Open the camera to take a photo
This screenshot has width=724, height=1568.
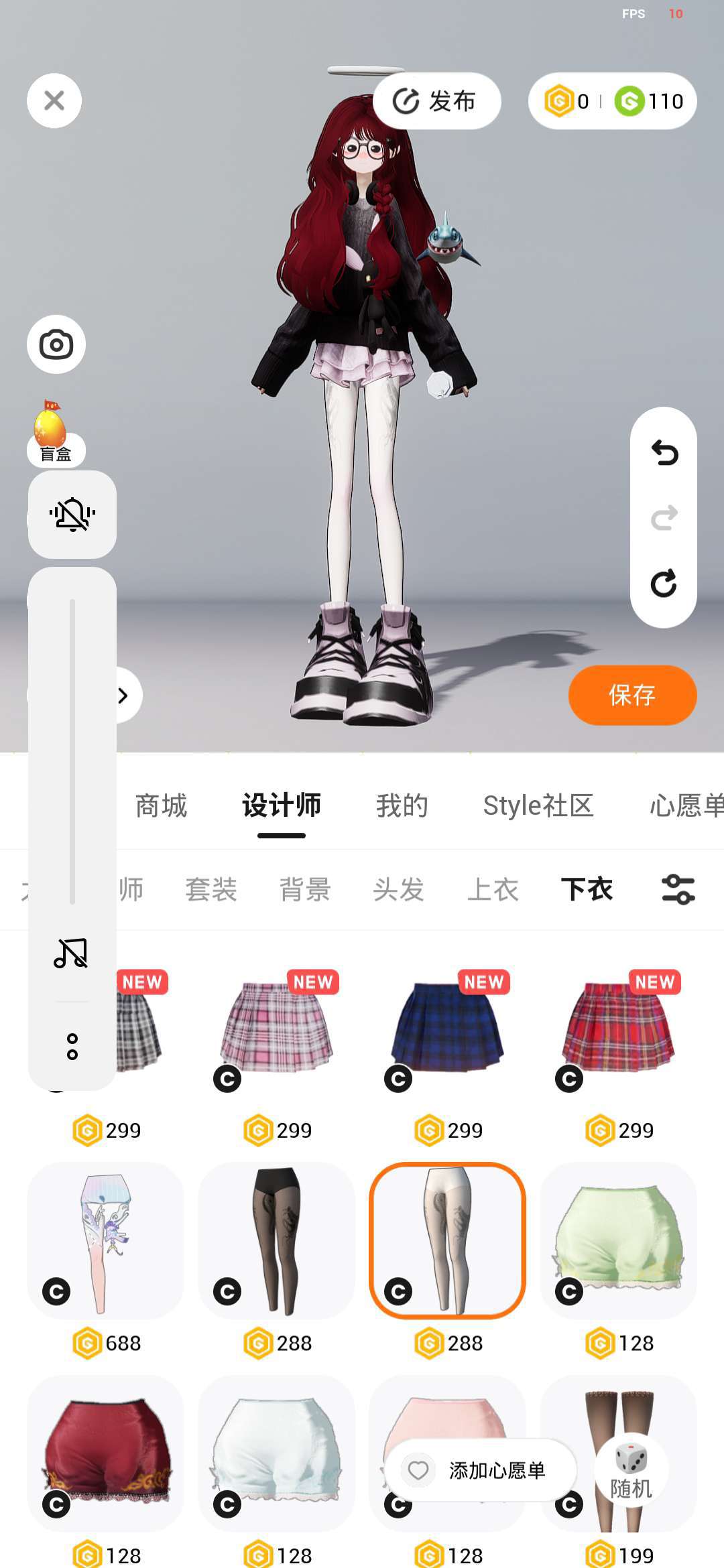pos(56,344)
